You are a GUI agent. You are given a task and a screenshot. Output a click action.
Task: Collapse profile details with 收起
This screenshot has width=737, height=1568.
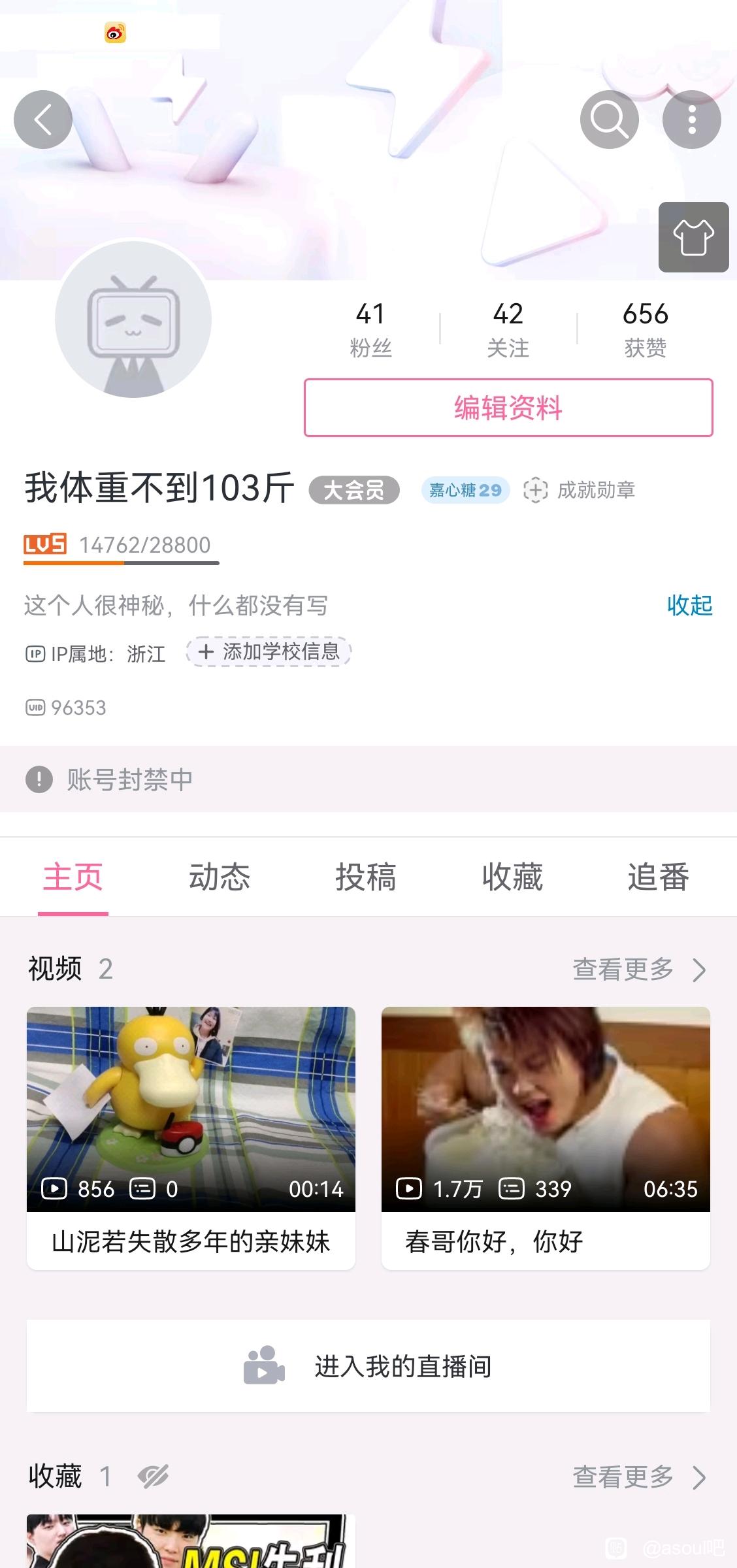click(x=689, y=605)
